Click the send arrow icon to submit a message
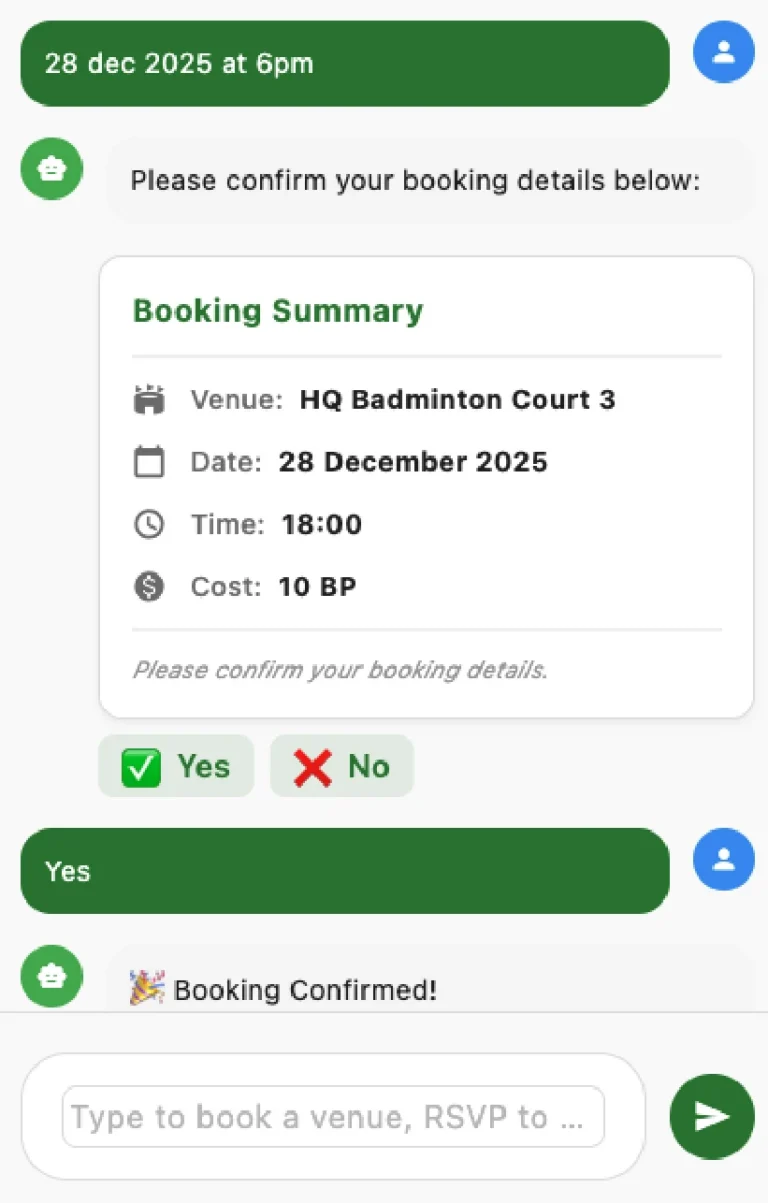768x1203 pixels. 711,1116
